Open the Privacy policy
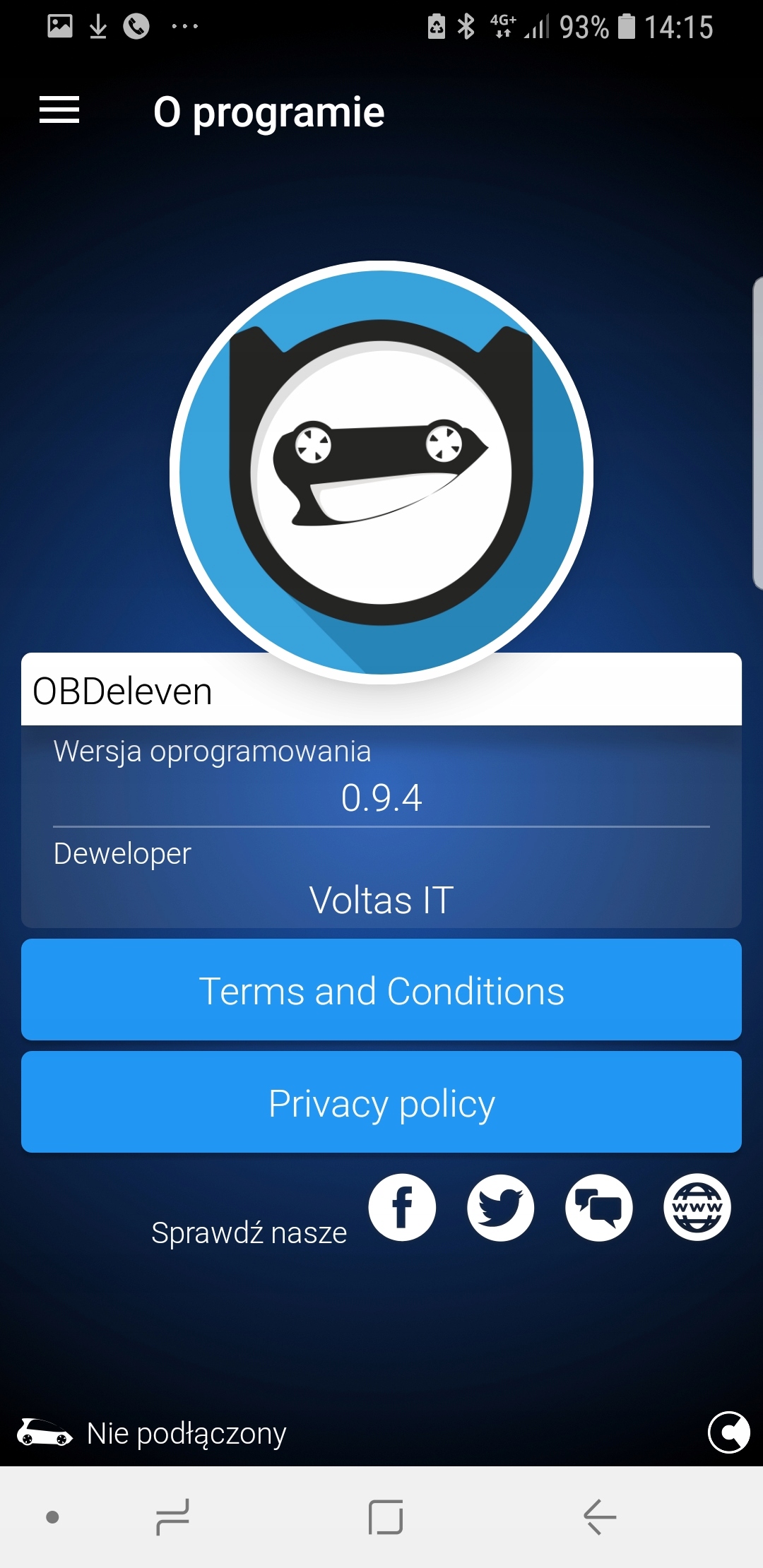Screen dimensions: 763x1568 coord(381,1102)
